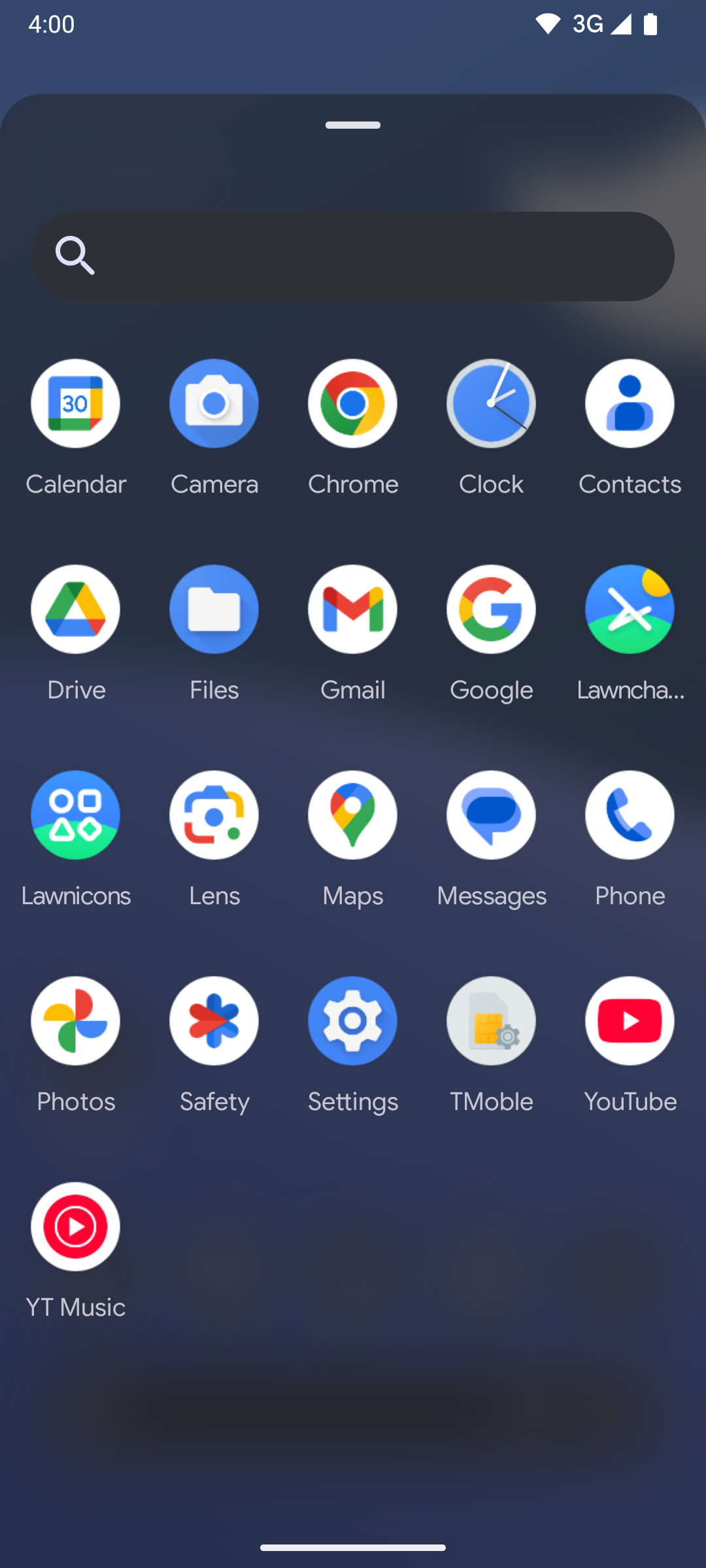Open the Files app
Image resolution: width=706 pixels, height=1568 pixels.
(x=214, y=610)
